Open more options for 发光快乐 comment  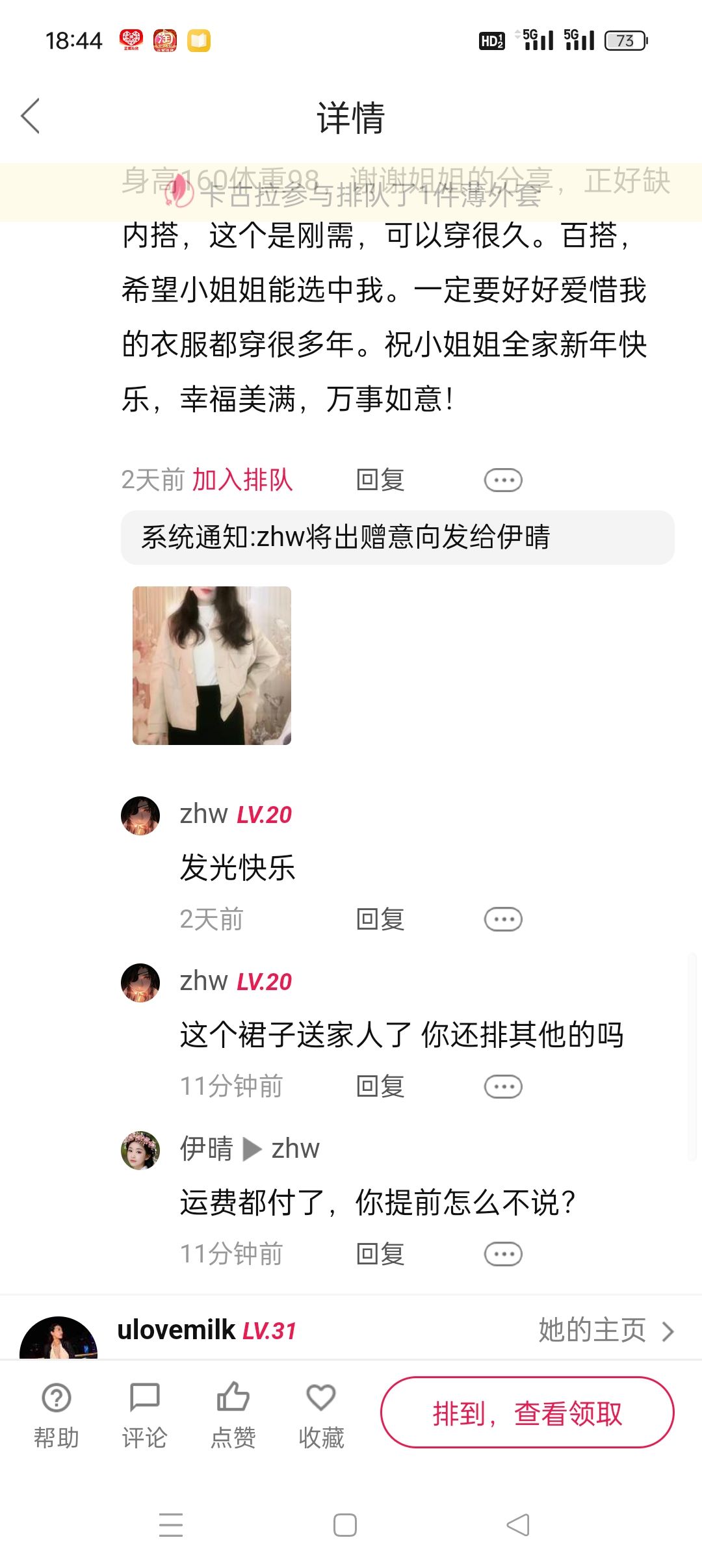tap(503, 919)
